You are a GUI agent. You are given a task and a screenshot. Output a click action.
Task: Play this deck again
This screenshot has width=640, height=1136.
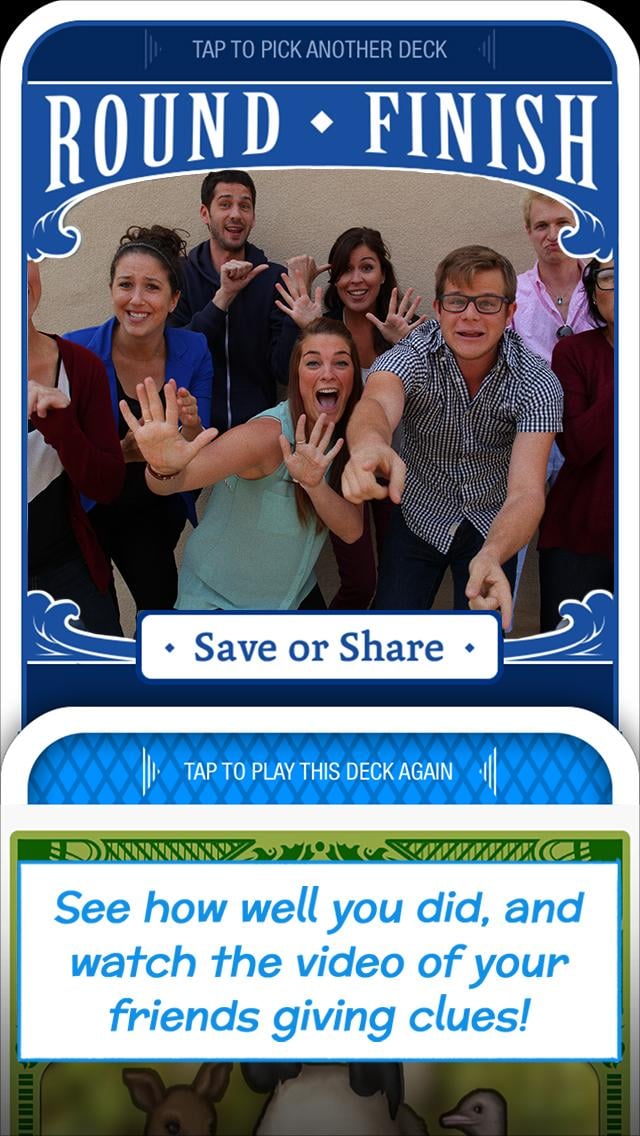[319, 771]
